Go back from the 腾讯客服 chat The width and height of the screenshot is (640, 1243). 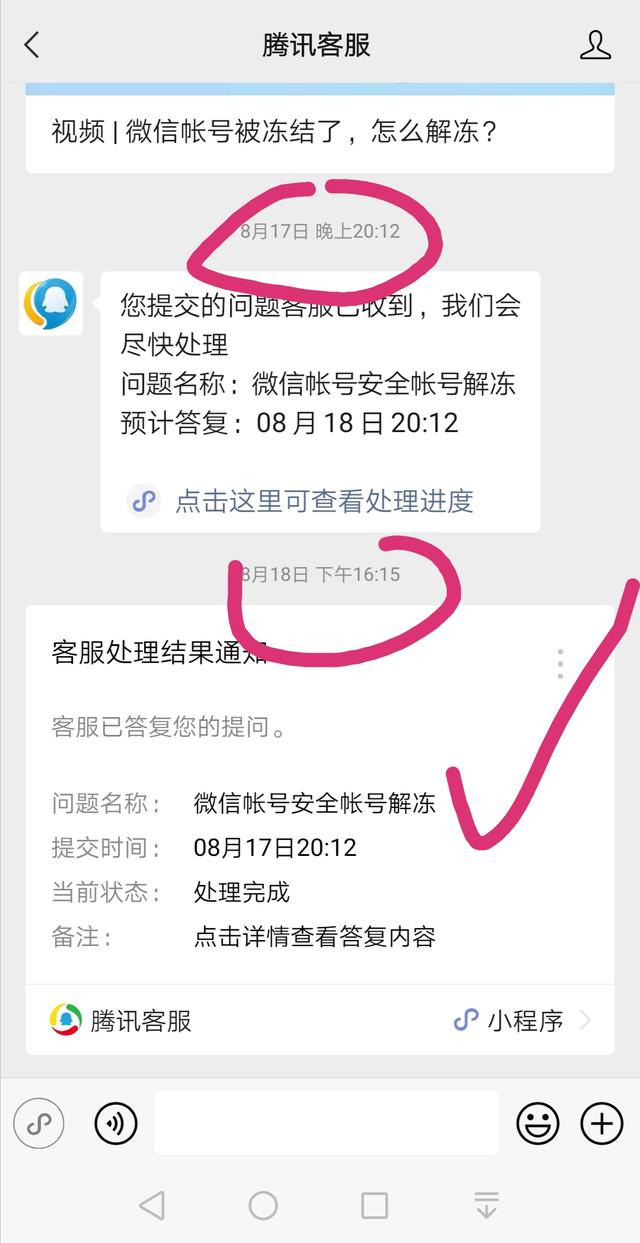click(32, 45)
